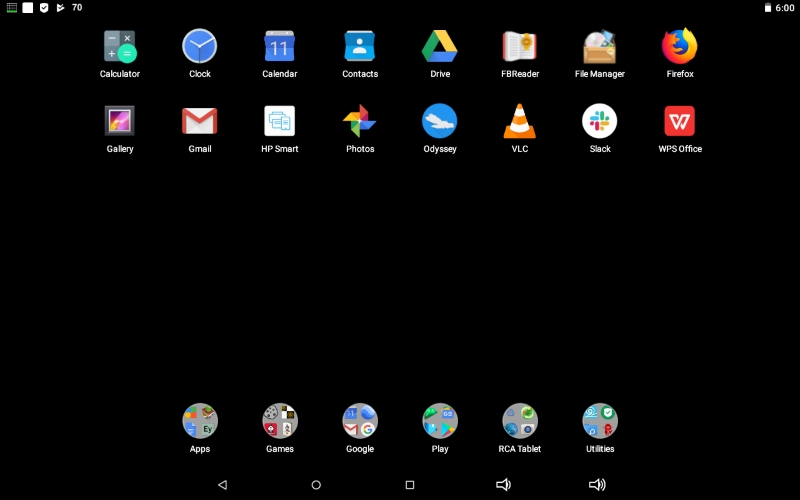Open Gmail
The width and height of the screenshot is (800, 500).
pyautogui.click(x=200, y=122)
